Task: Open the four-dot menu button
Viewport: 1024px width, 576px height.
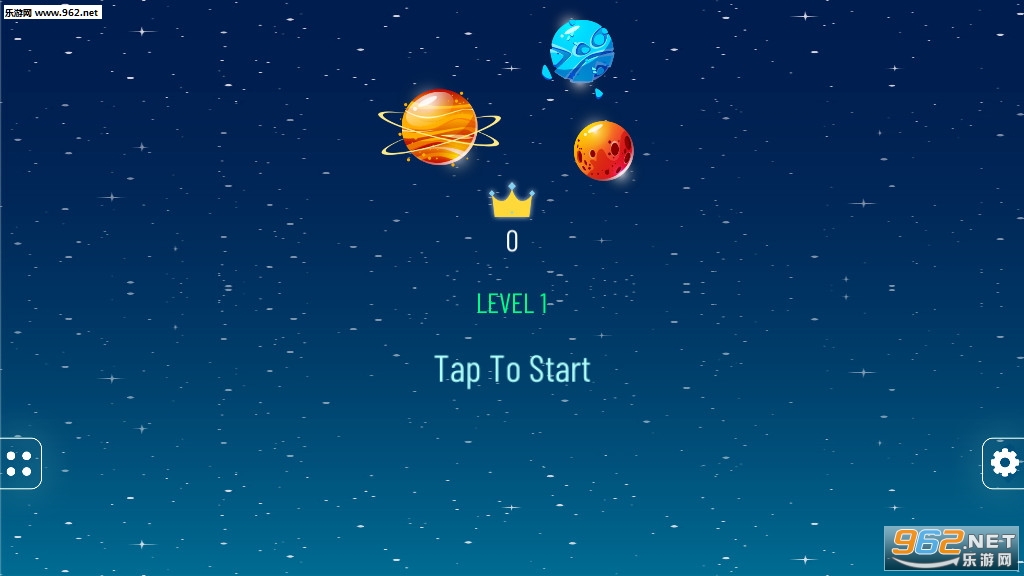Action: (20, 463)
